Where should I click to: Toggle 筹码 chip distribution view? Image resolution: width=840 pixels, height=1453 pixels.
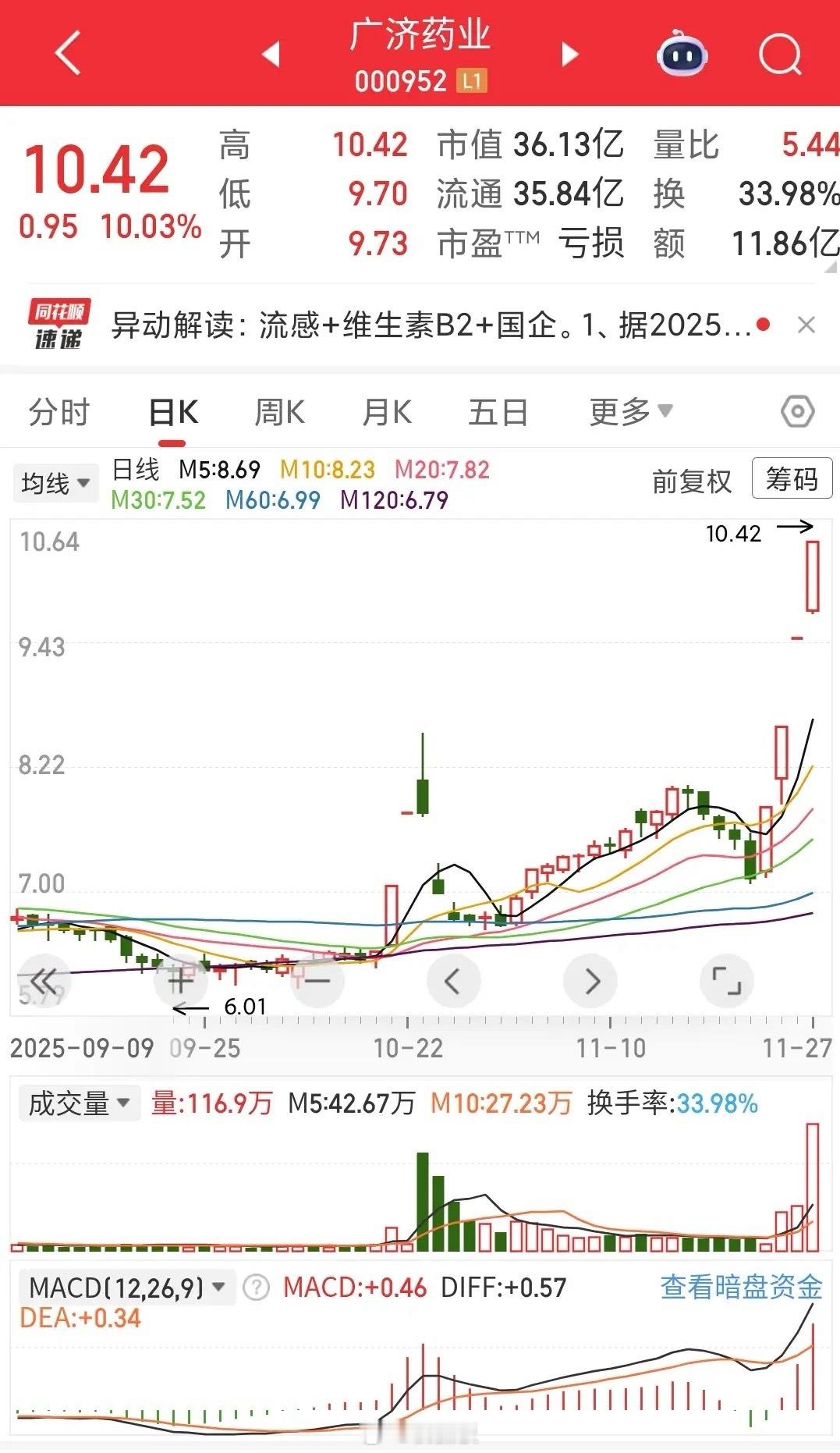pyautogui.click(x=790, y=479)
